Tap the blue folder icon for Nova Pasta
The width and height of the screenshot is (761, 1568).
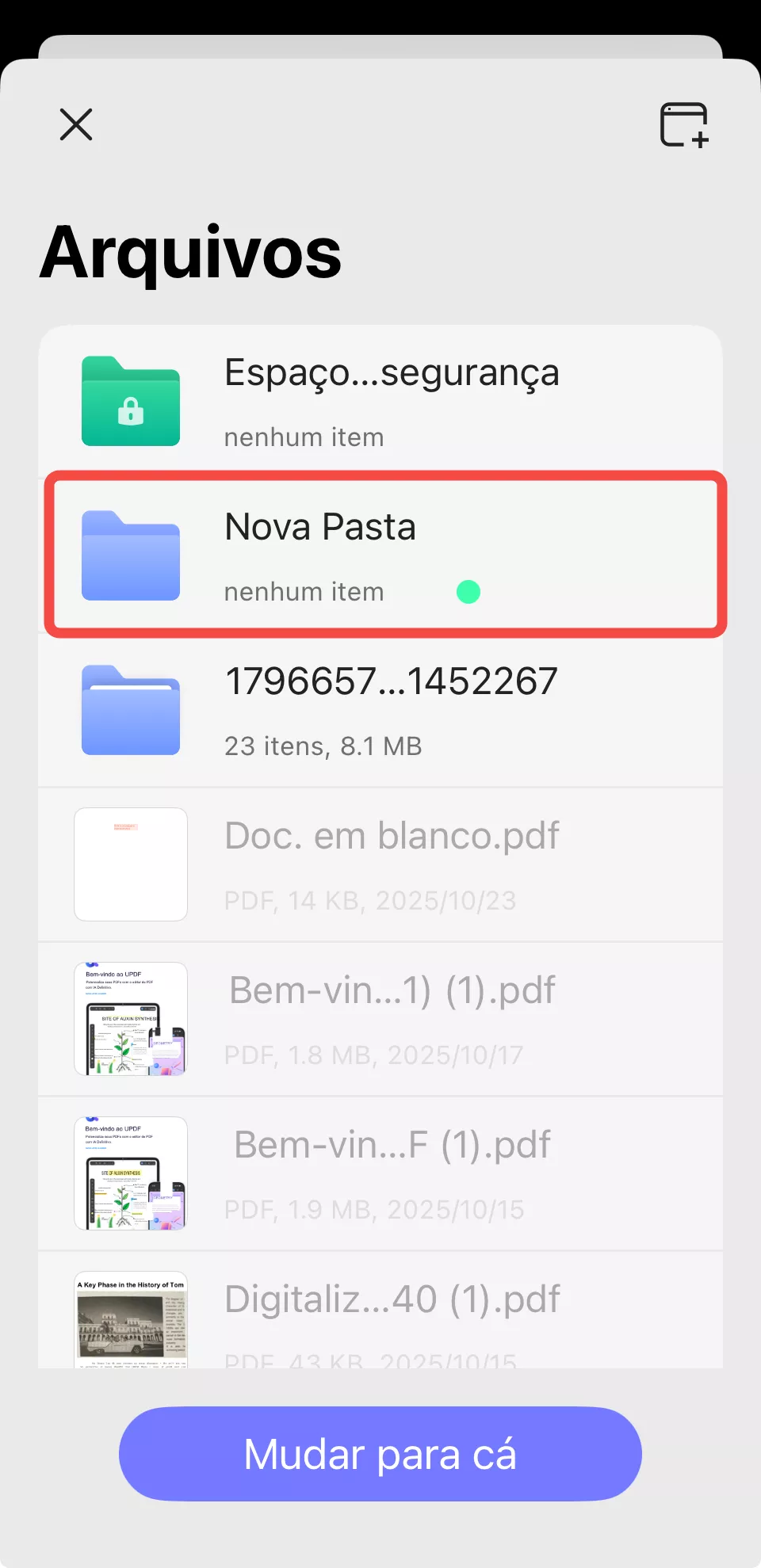(x=131, y=555)
